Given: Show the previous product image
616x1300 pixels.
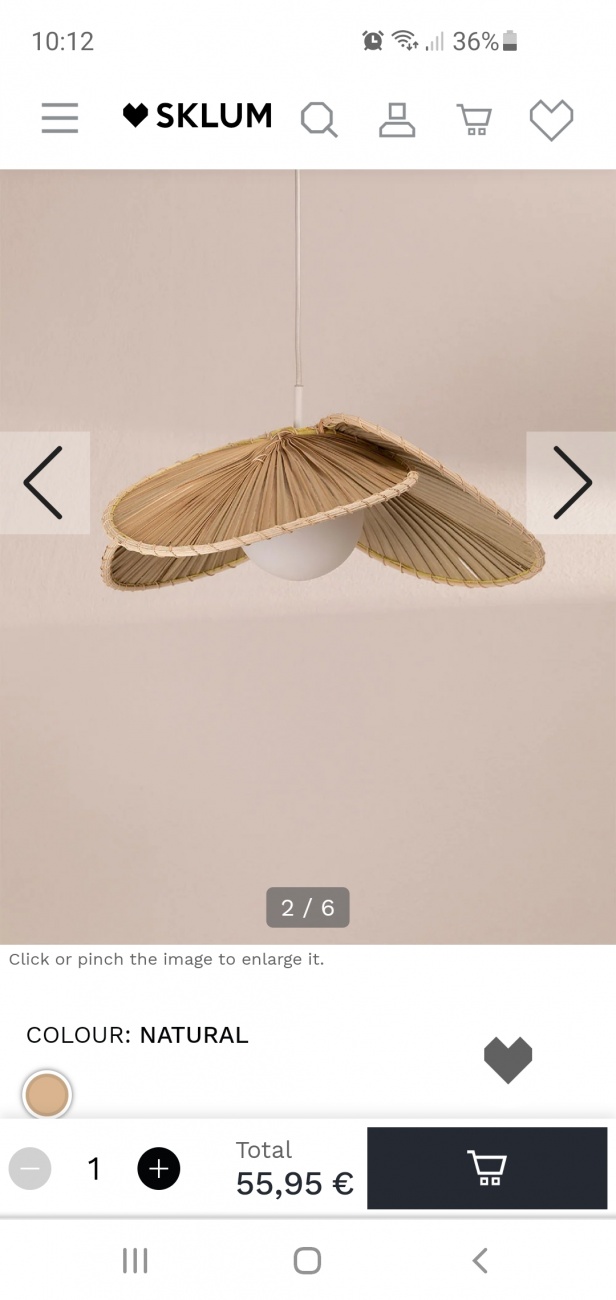Looking at the screenshot, I should [44, 483].
